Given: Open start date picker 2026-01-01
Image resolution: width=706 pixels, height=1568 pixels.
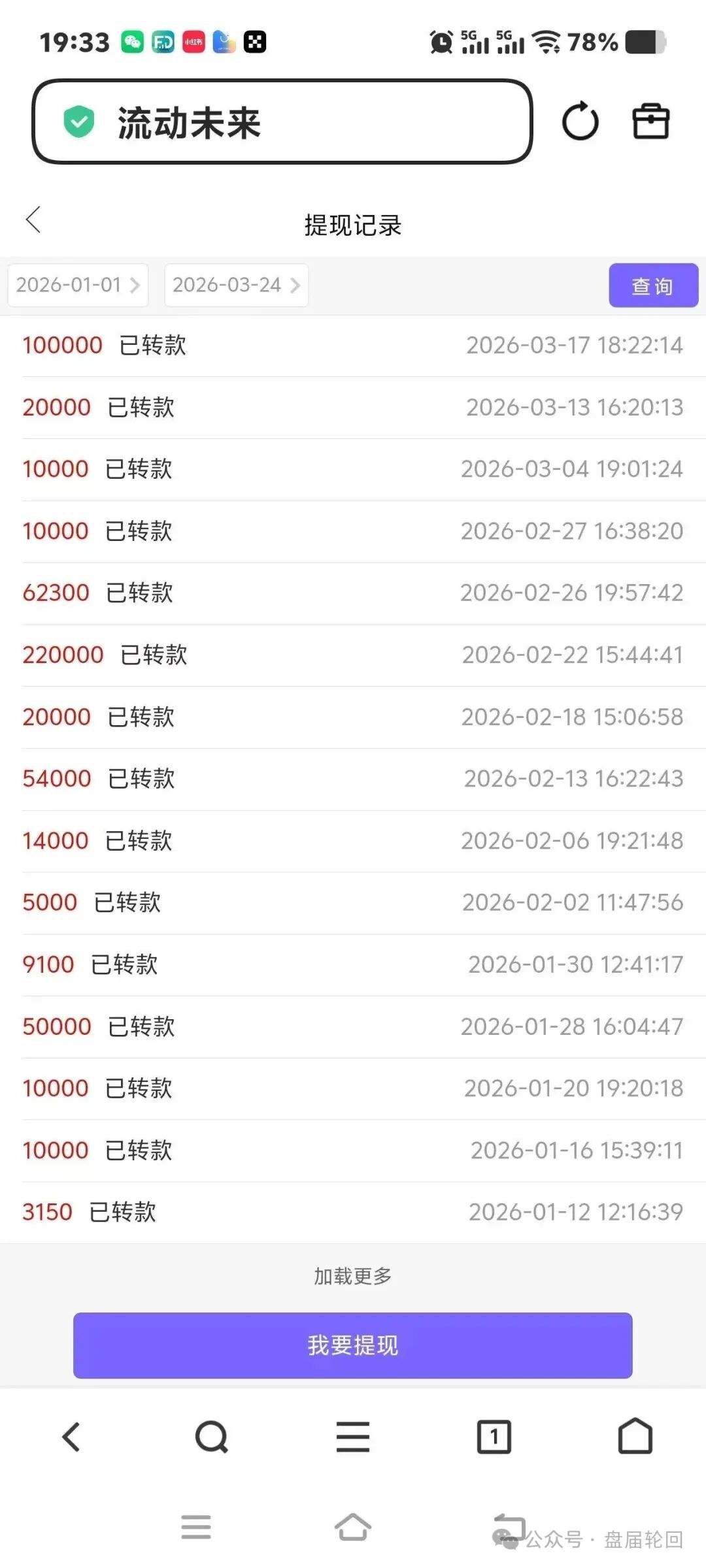Looking at the screenshot, I should click(x=77, y=285).
